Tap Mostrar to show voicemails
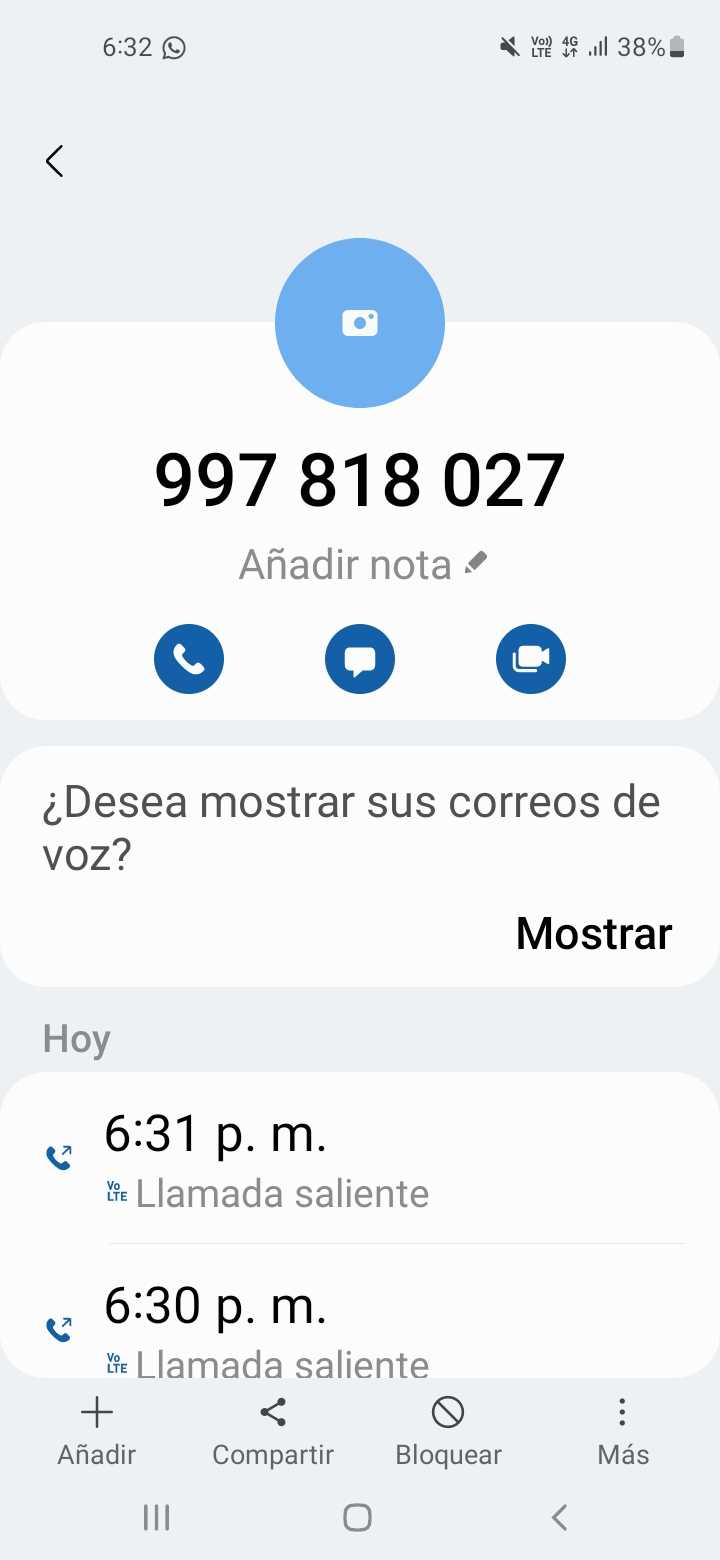 (x=594, y=933)
